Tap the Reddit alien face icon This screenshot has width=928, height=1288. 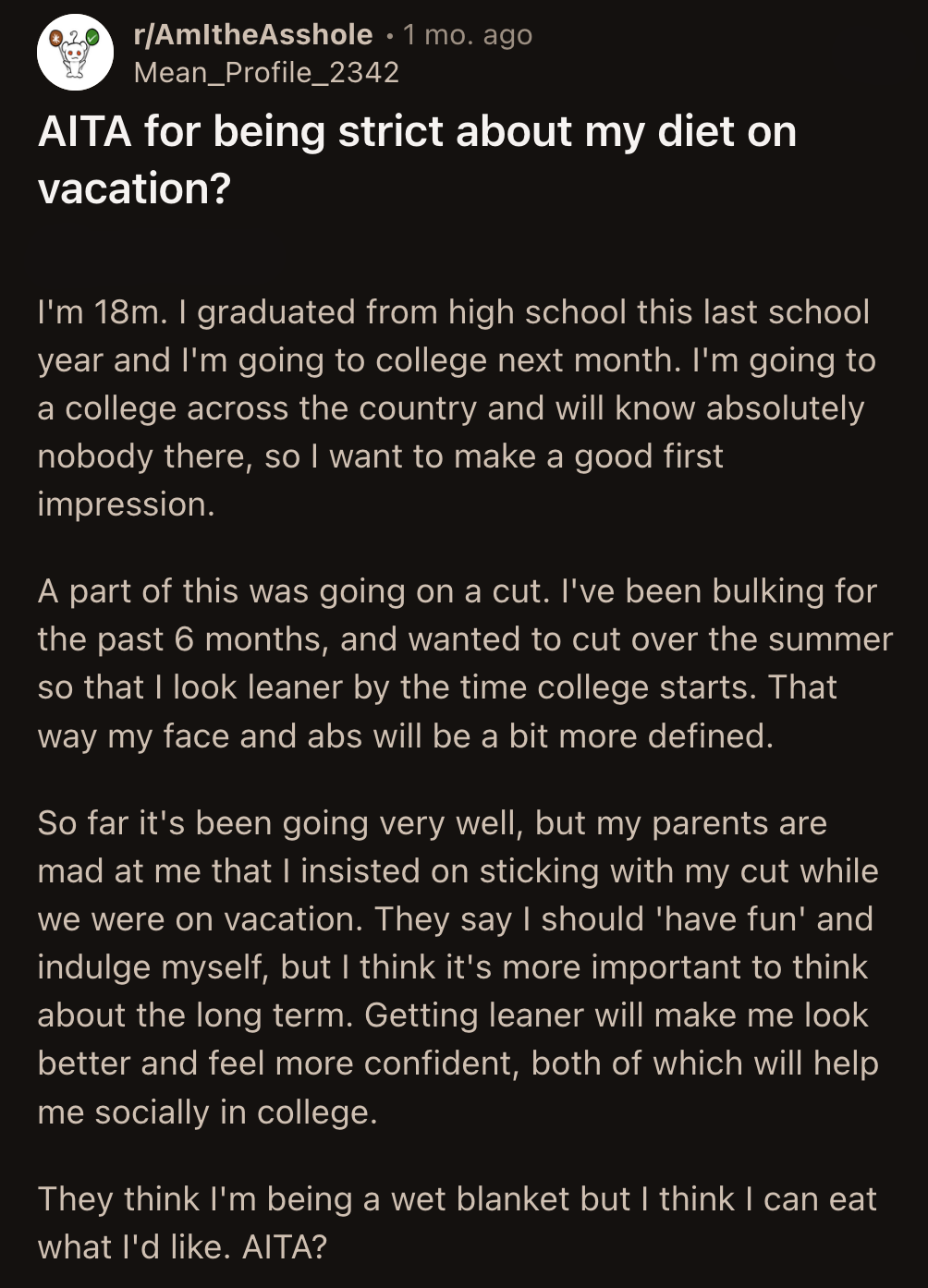point(75,53)
